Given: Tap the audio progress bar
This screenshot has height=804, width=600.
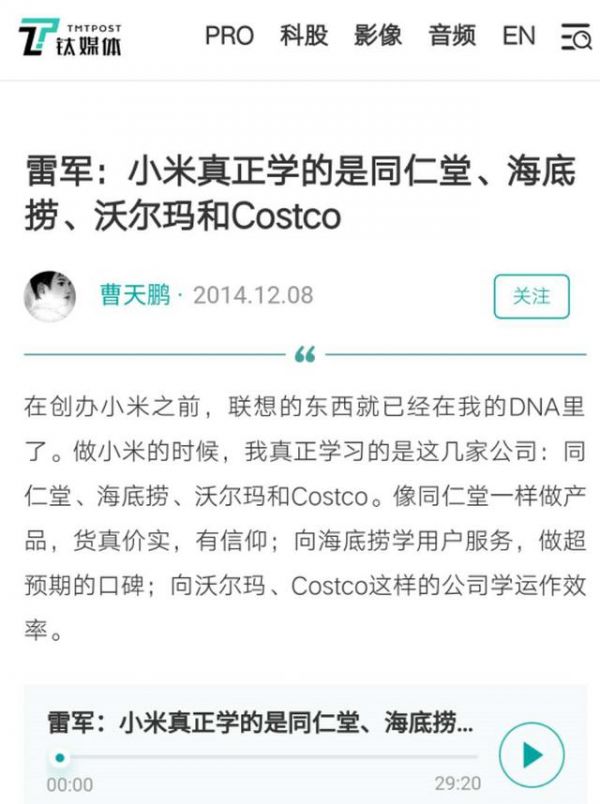Looking at the screenshot, I should 260,757.
